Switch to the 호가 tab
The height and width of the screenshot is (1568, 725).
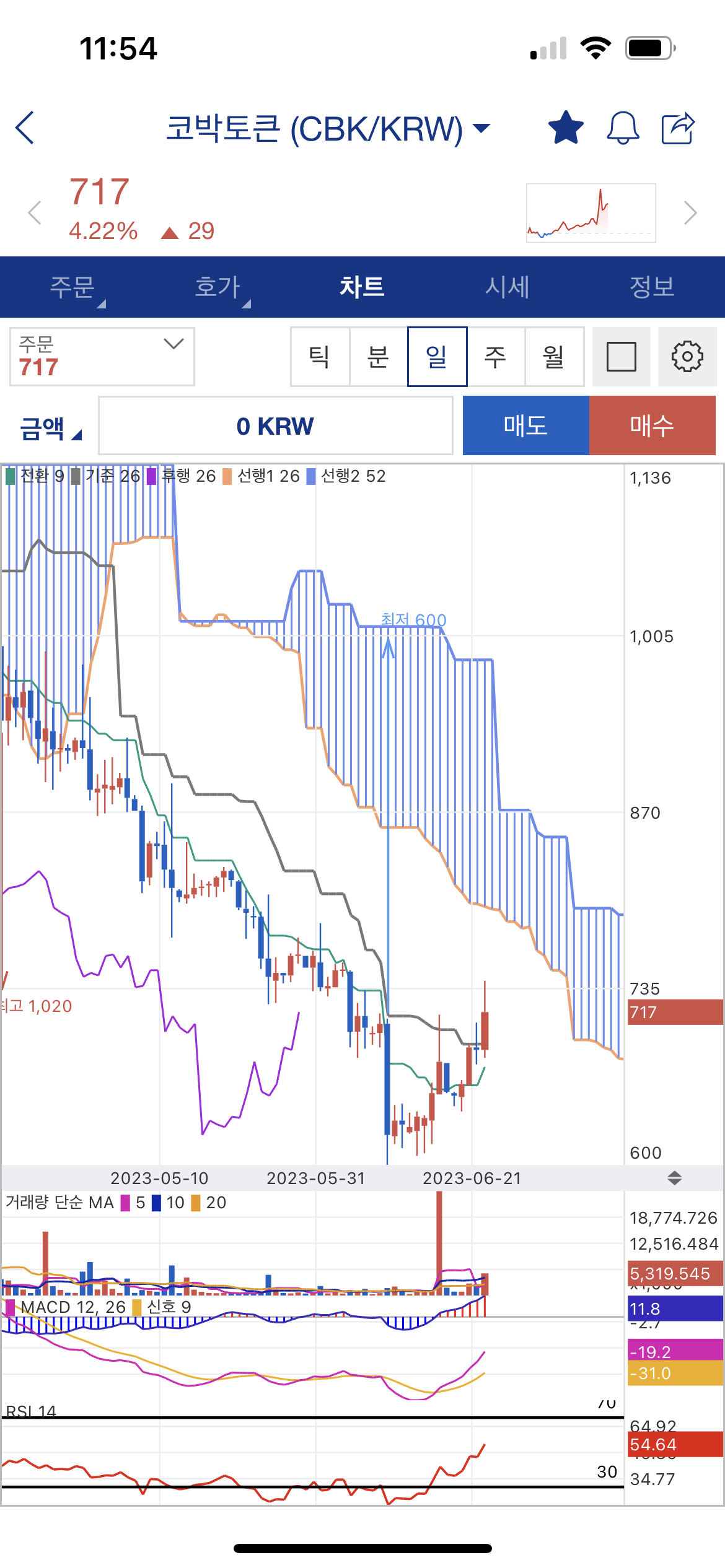pos(217,287)
